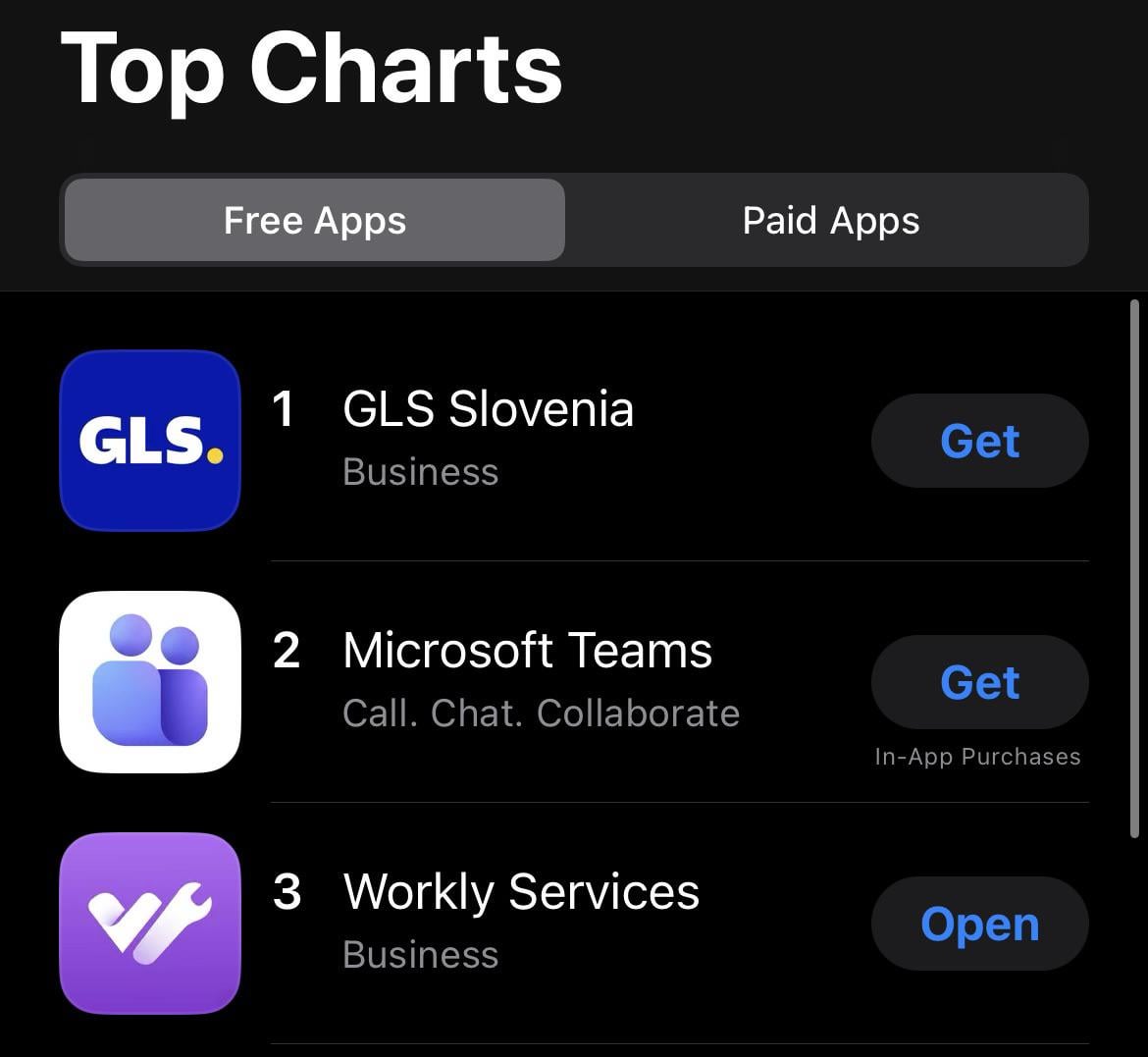Get the GLS Slovenia app

tap(979, 441)
